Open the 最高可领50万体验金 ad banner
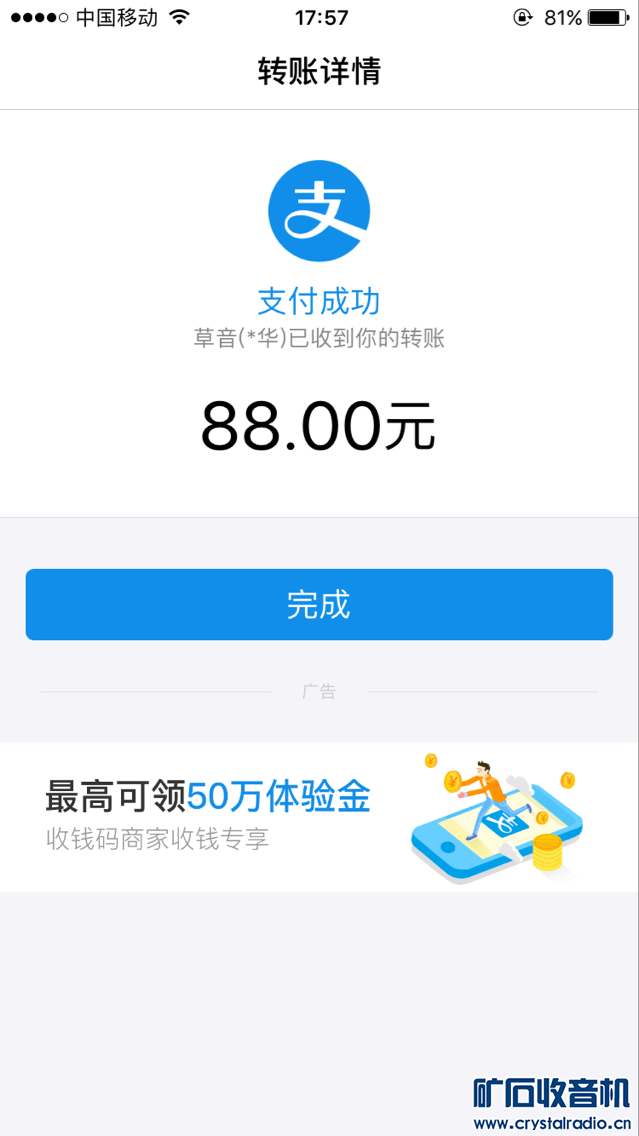 (x=319, y=816)
